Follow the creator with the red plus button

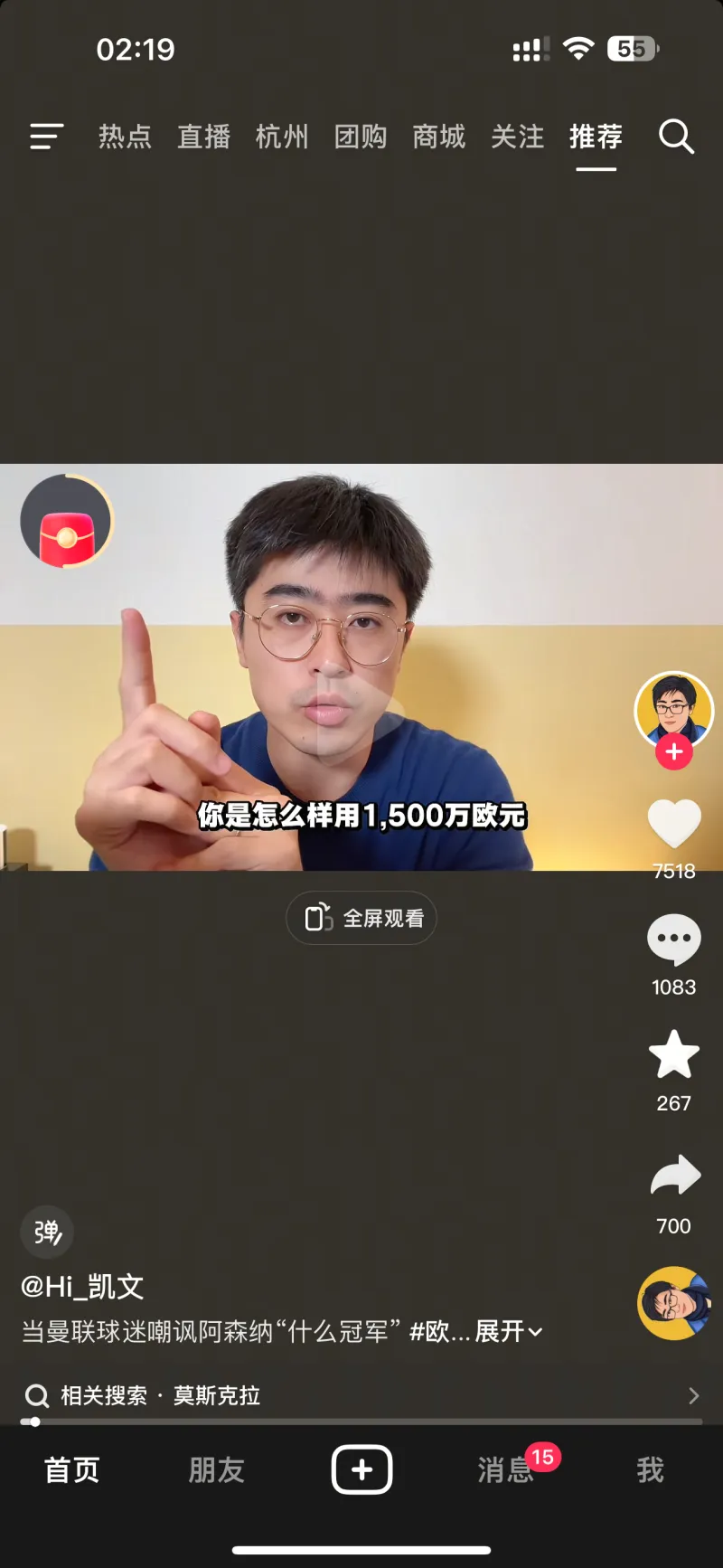click(674, 751)
